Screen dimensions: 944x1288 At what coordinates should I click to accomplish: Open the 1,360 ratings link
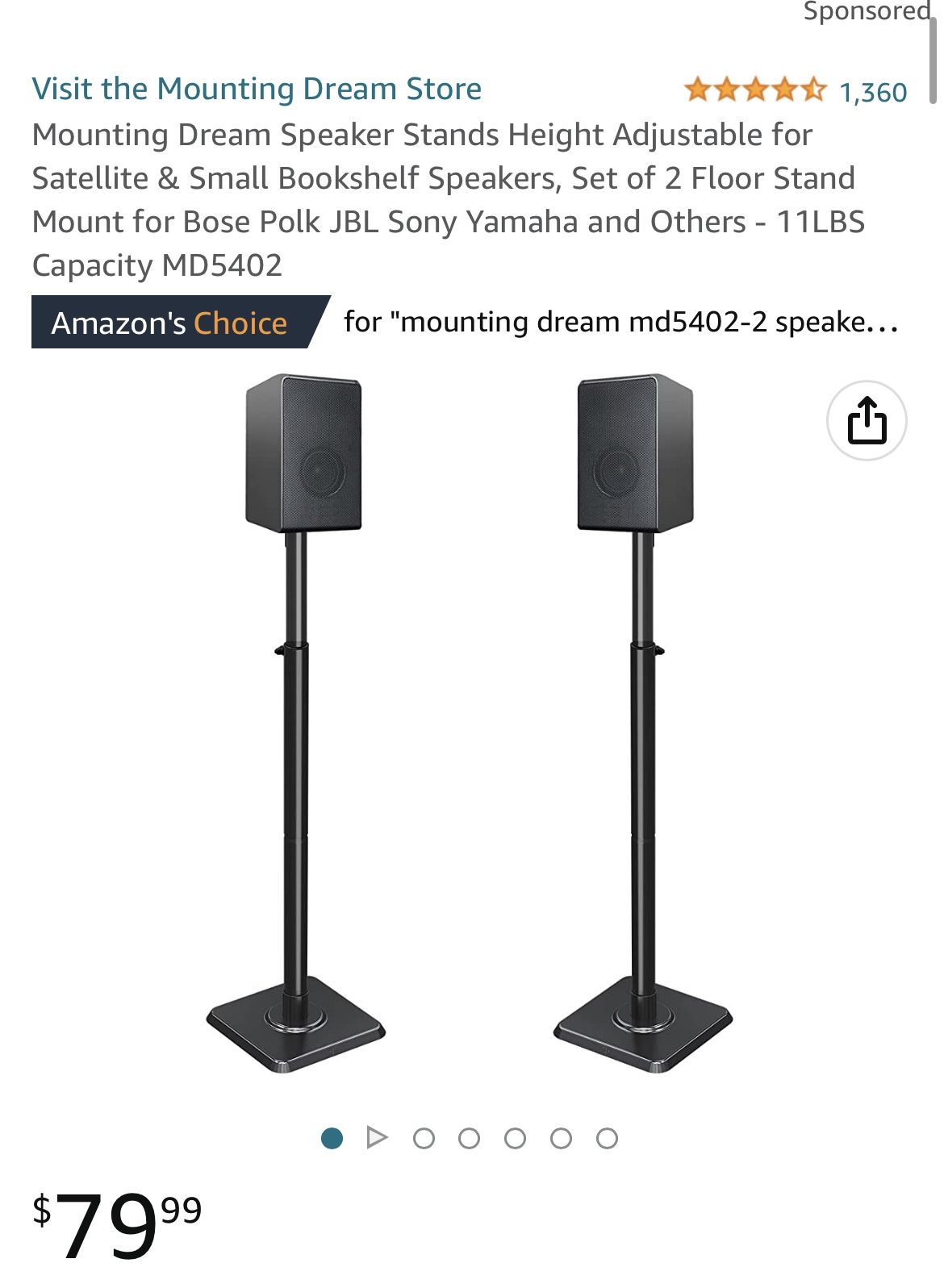873,90
